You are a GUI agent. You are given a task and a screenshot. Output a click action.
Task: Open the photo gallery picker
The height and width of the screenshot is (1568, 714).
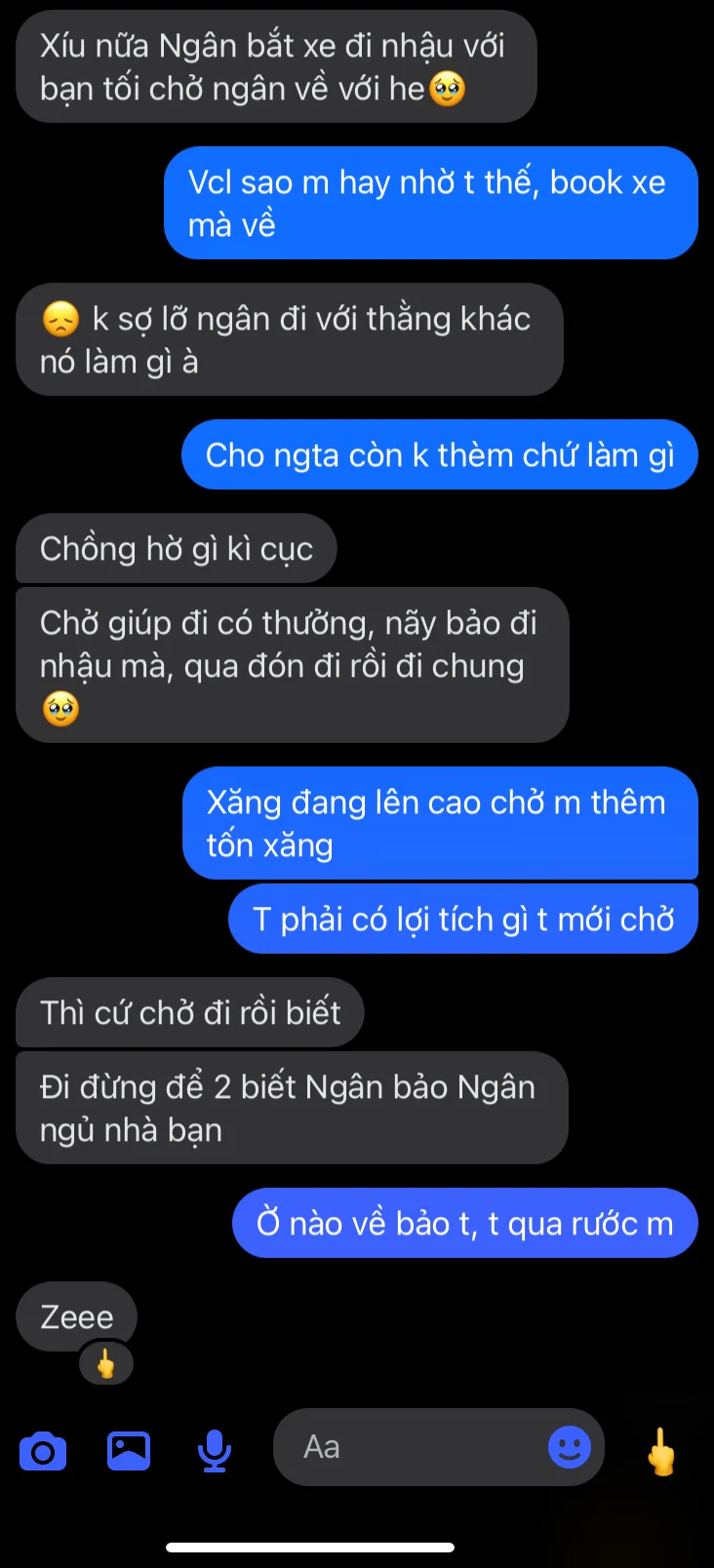(x=129, y=1450)
